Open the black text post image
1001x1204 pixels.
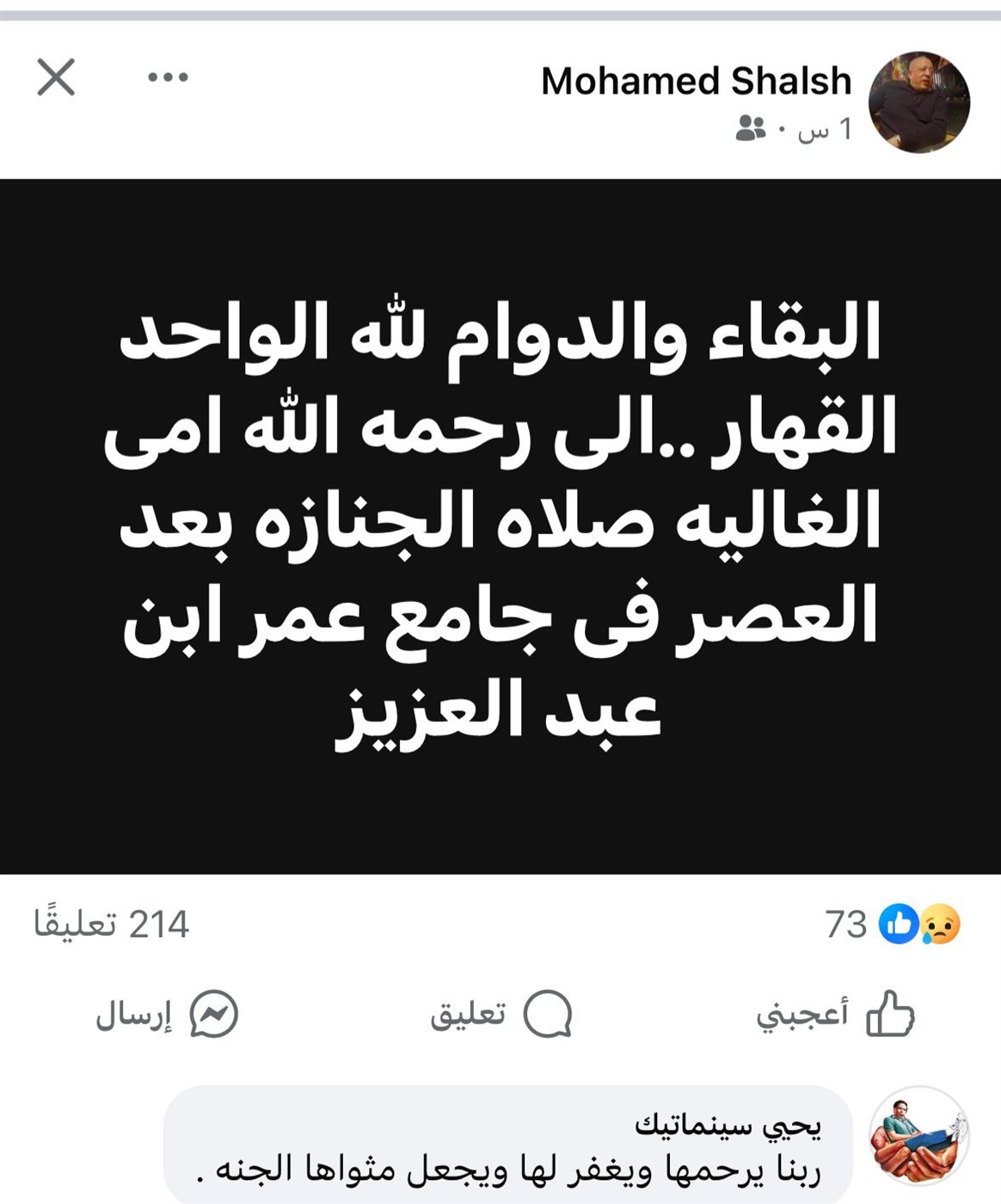click(501, 526)
